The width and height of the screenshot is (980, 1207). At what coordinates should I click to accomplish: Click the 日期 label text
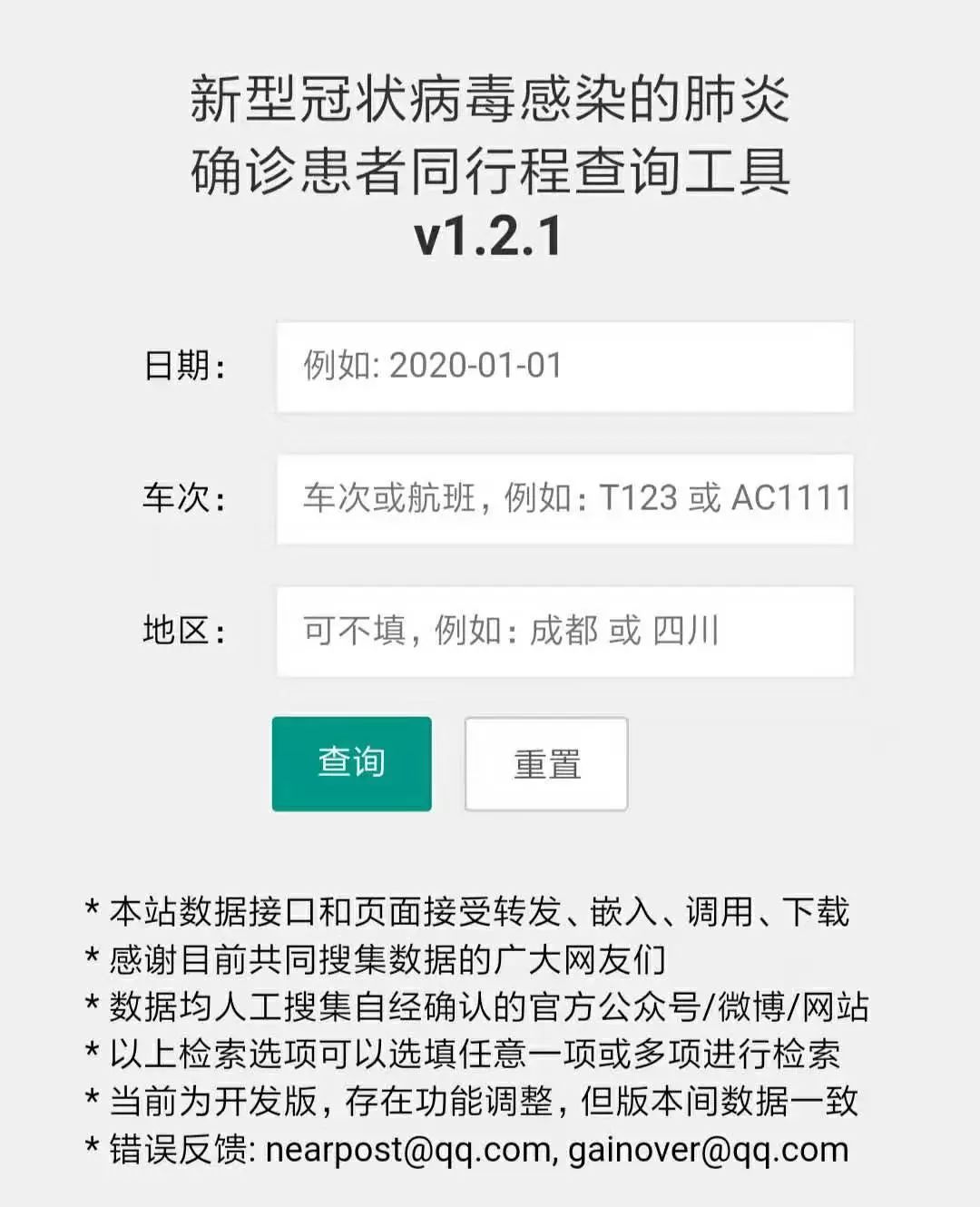184,367
